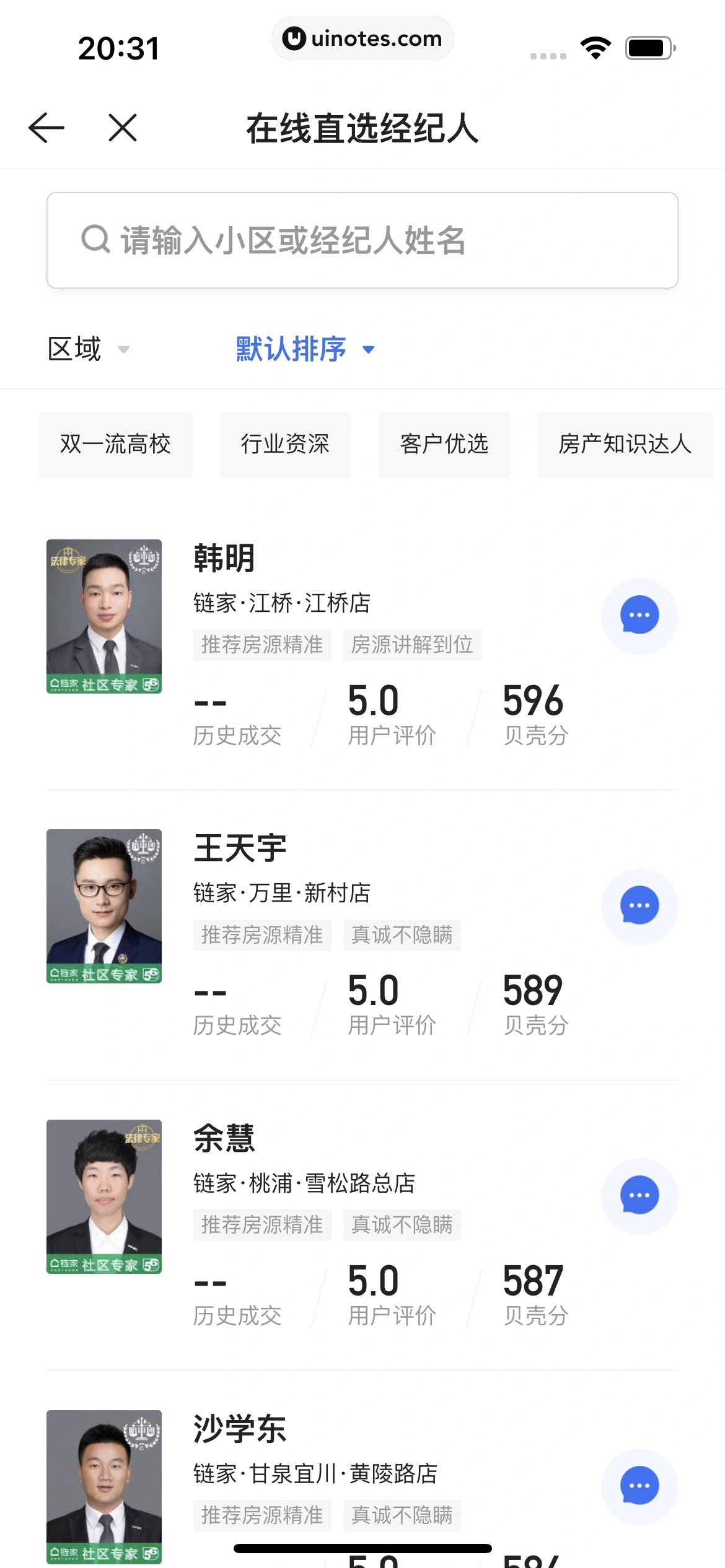Filter by 行业资深 chip
725x1568 pixels.
pos(285,445)
